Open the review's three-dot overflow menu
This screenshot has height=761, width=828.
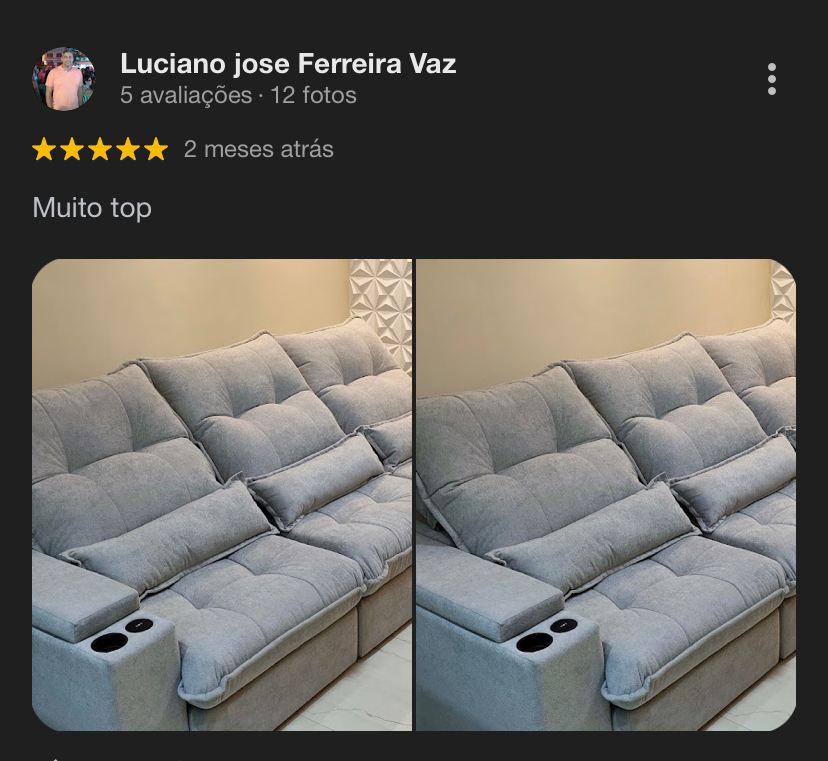[x=771, y=79]
